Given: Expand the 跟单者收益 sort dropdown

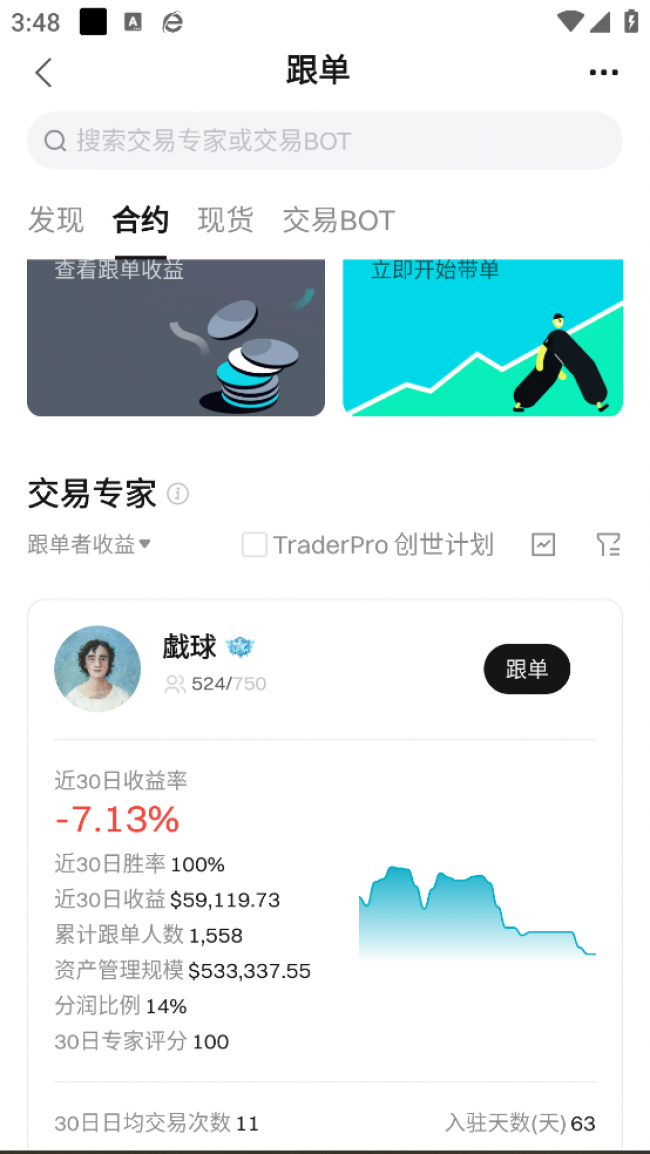Looking at the screenshot, I should click(89, 544).
